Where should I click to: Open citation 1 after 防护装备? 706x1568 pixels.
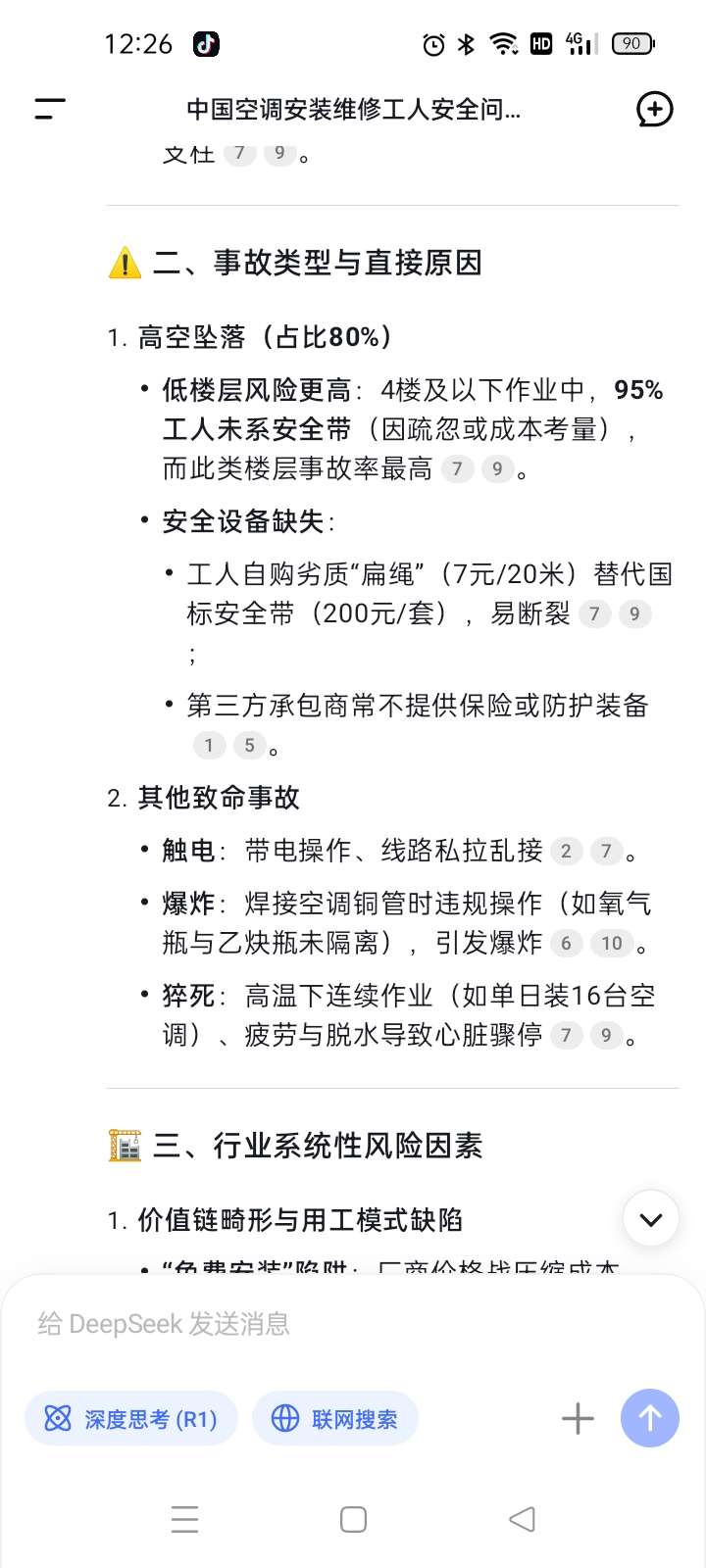[209, 746]
